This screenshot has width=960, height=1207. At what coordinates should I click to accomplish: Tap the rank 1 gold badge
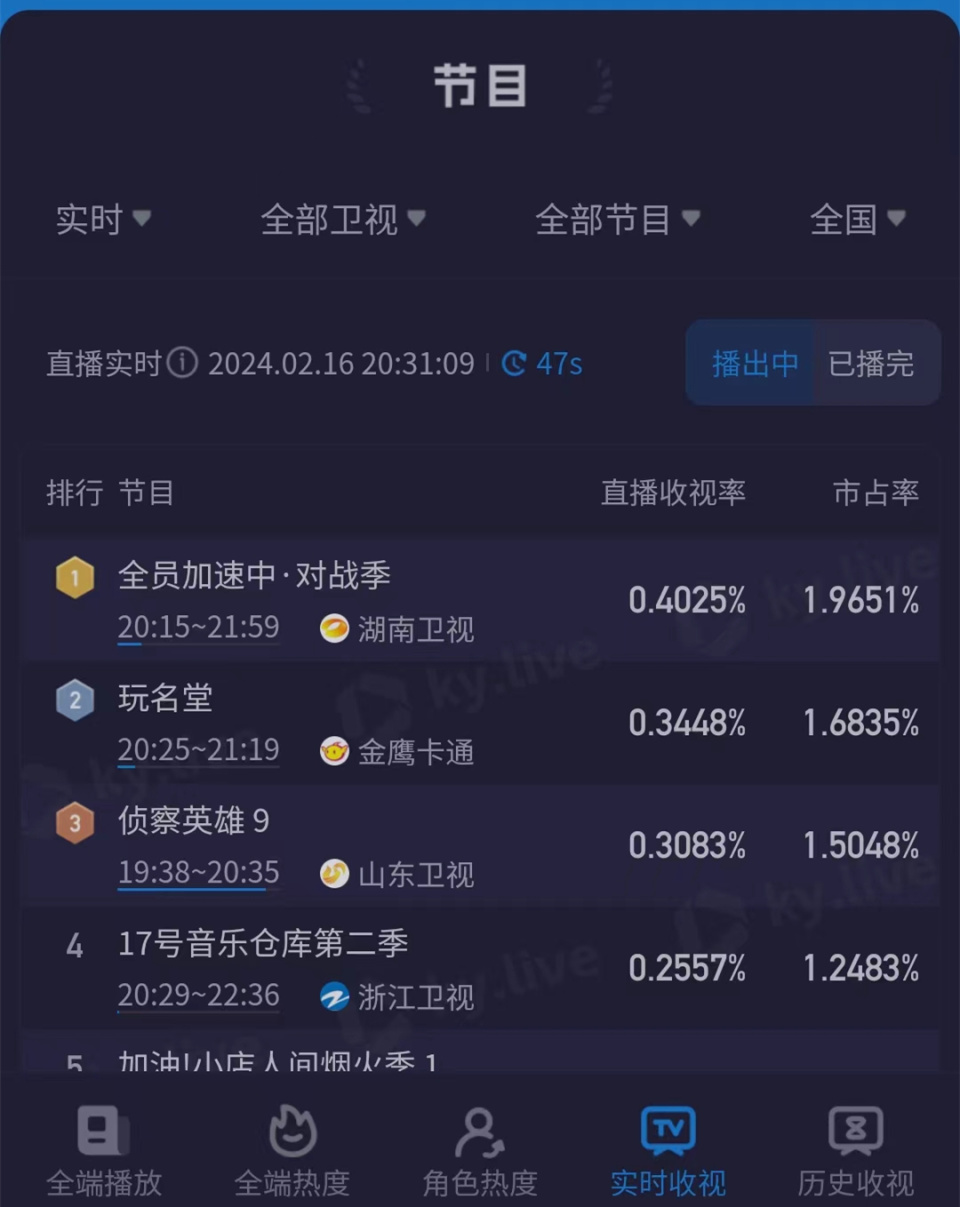[74, 577]
